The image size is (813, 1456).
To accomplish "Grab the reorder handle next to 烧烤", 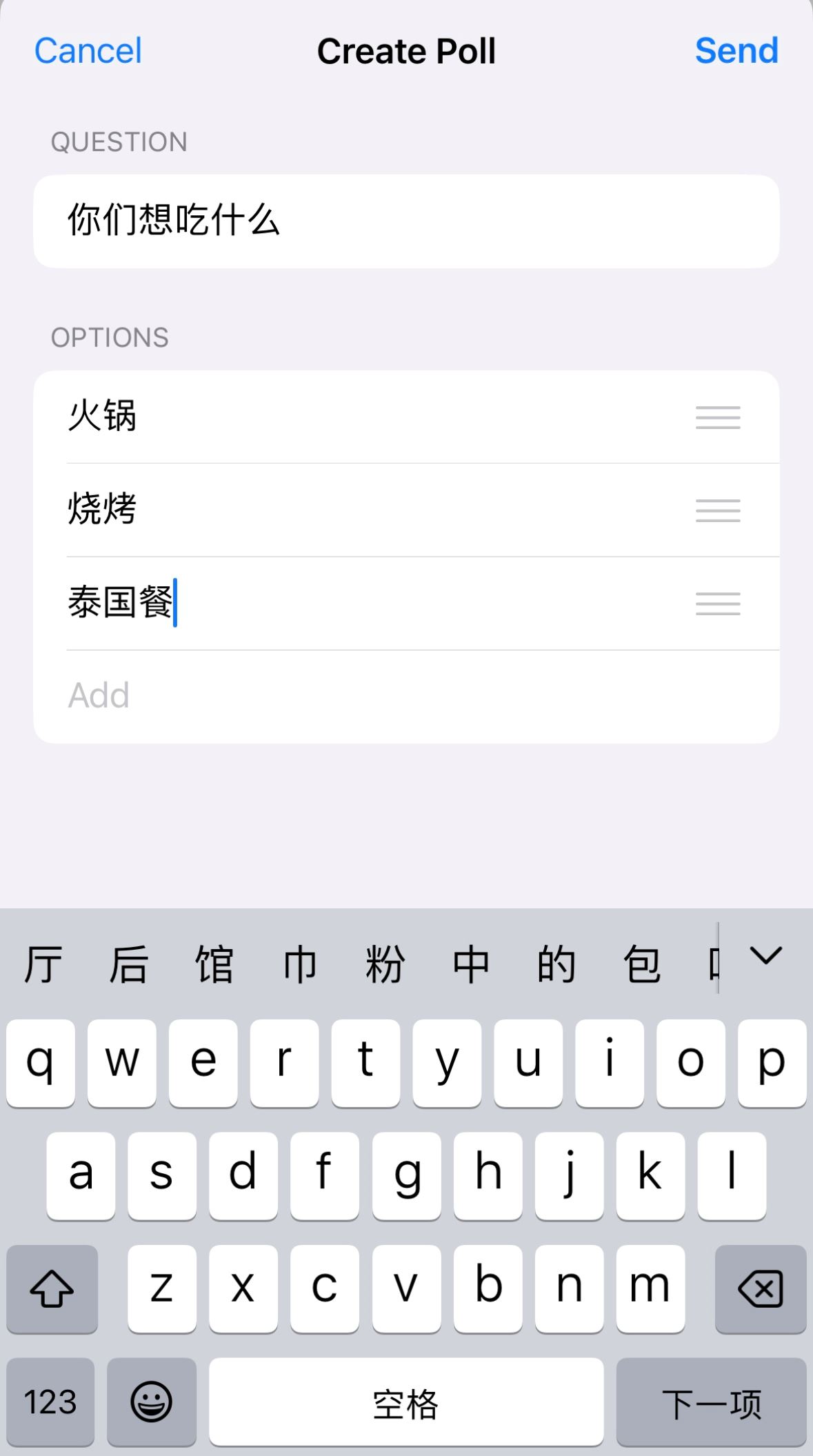I will coord(717,511).
